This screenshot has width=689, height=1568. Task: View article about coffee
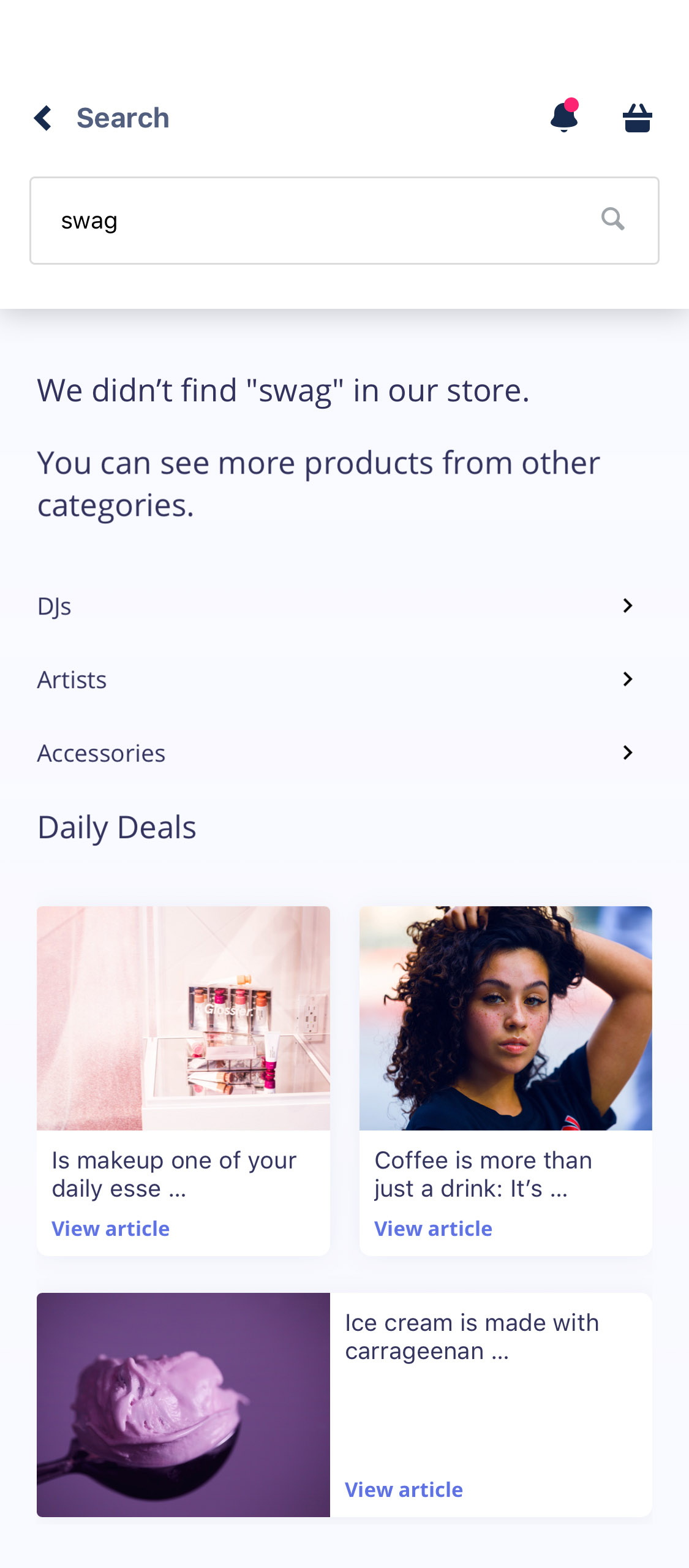click(433, 1229)
